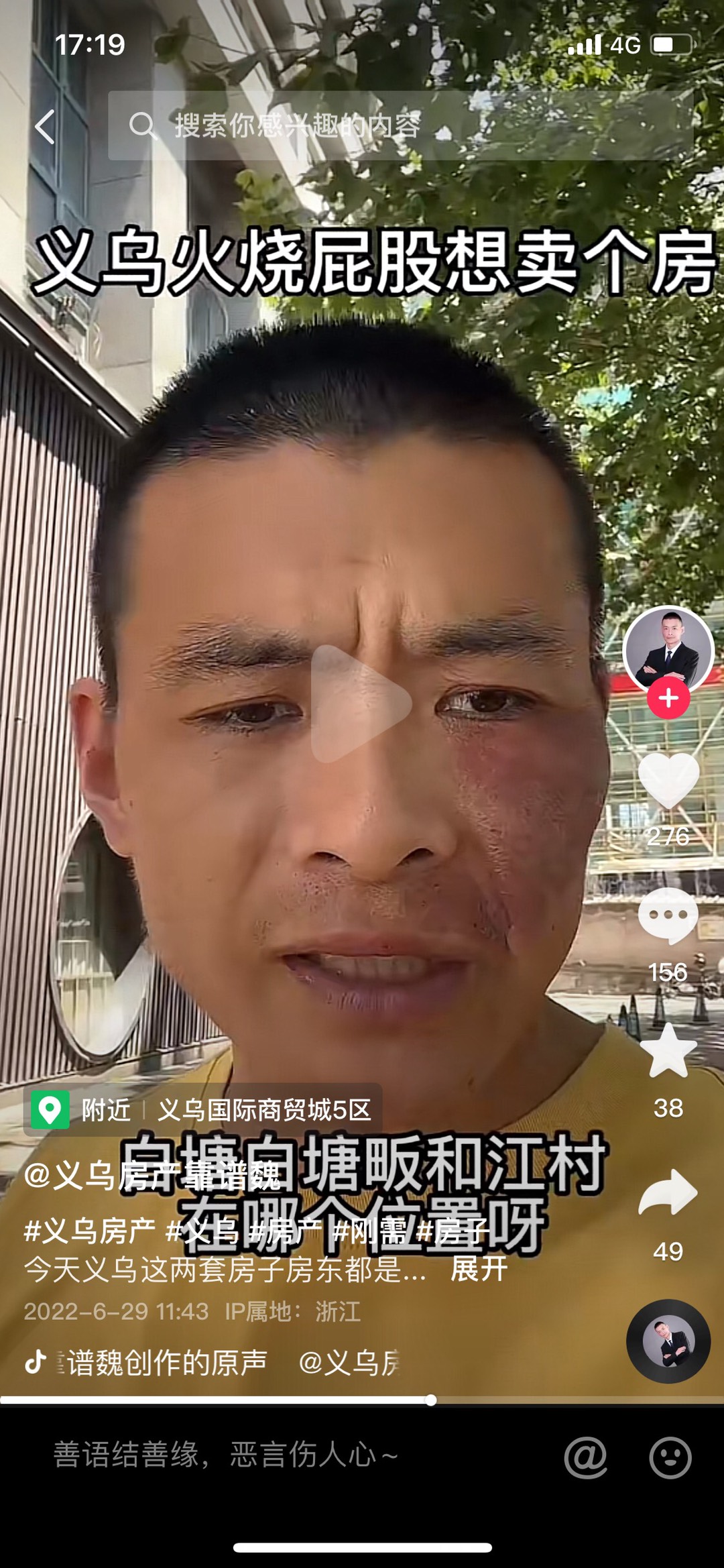Open the emoji picker smiley
724x1568 pixels.
[x=670, y=1457]
